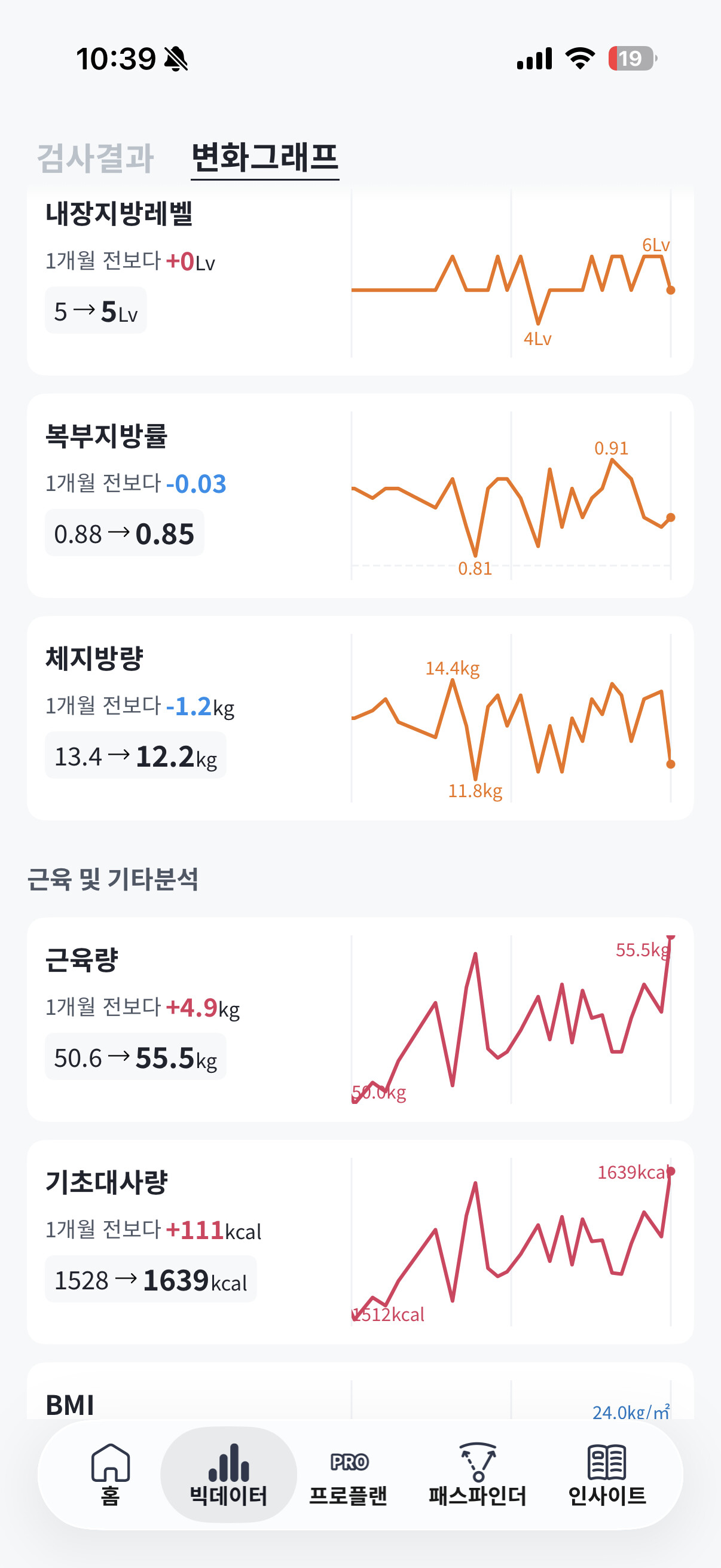This screenshot has width=721, height=1568.
Task: Open the 복부지방률 card
Action: pos(360,496)
